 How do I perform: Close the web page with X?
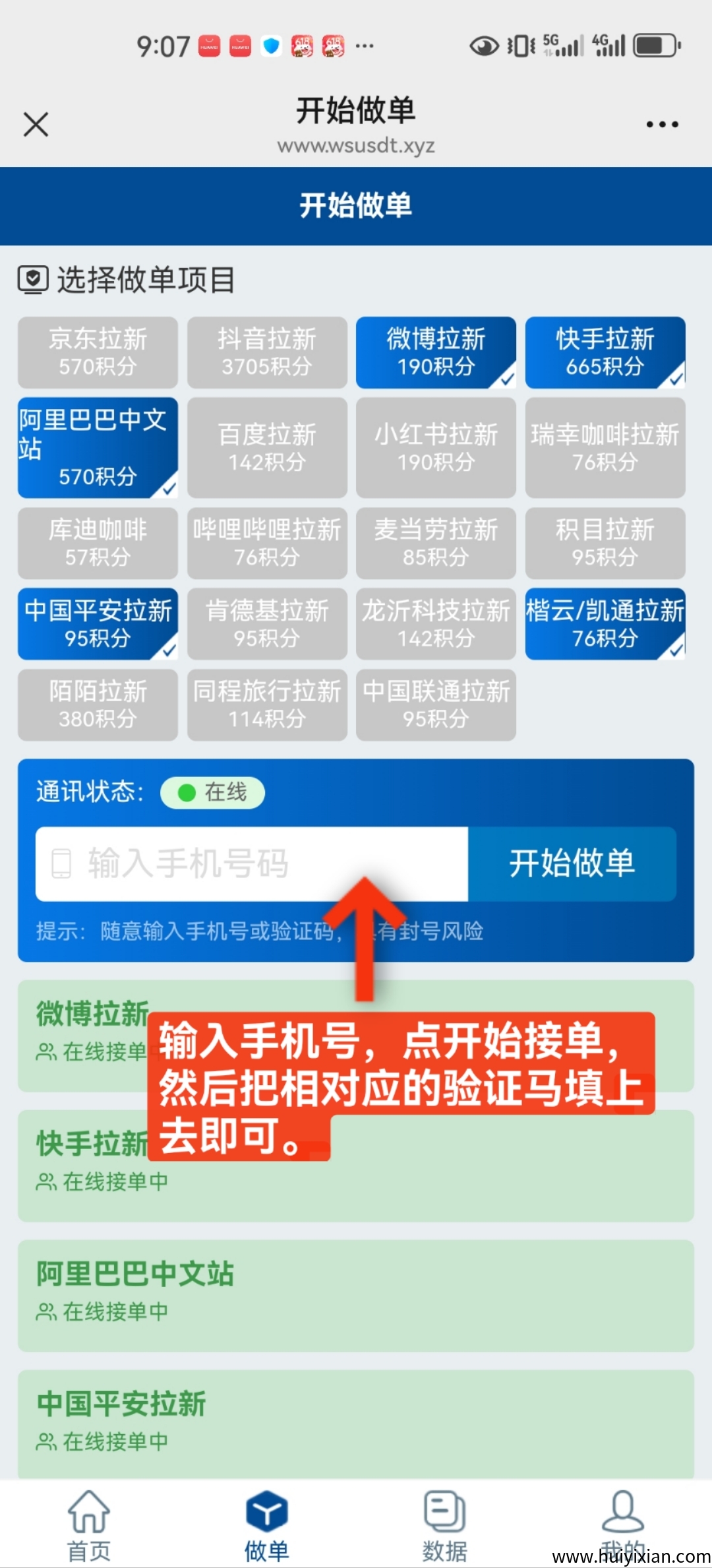click(36, 124)
